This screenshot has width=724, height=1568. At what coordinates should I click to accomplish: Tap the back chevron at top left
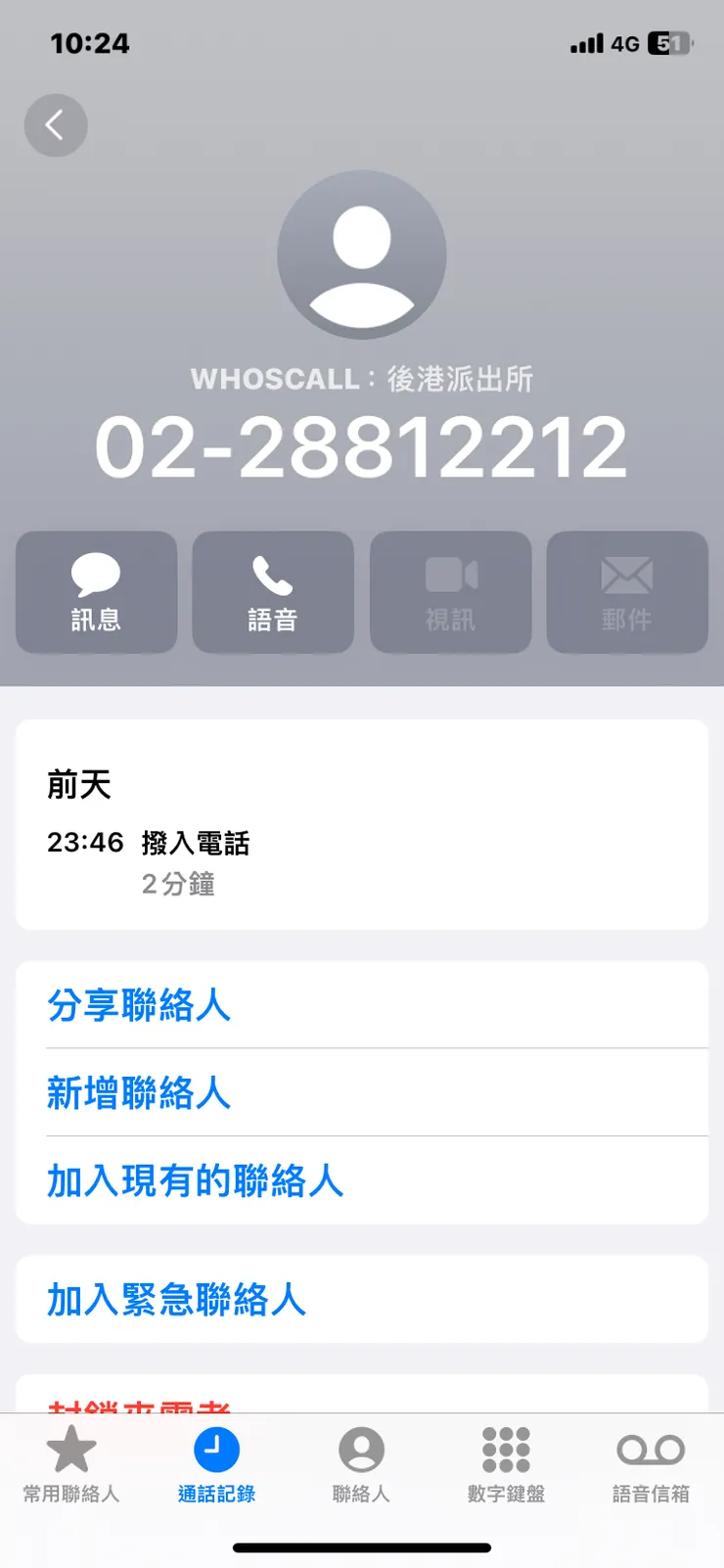tap(55, 125)
